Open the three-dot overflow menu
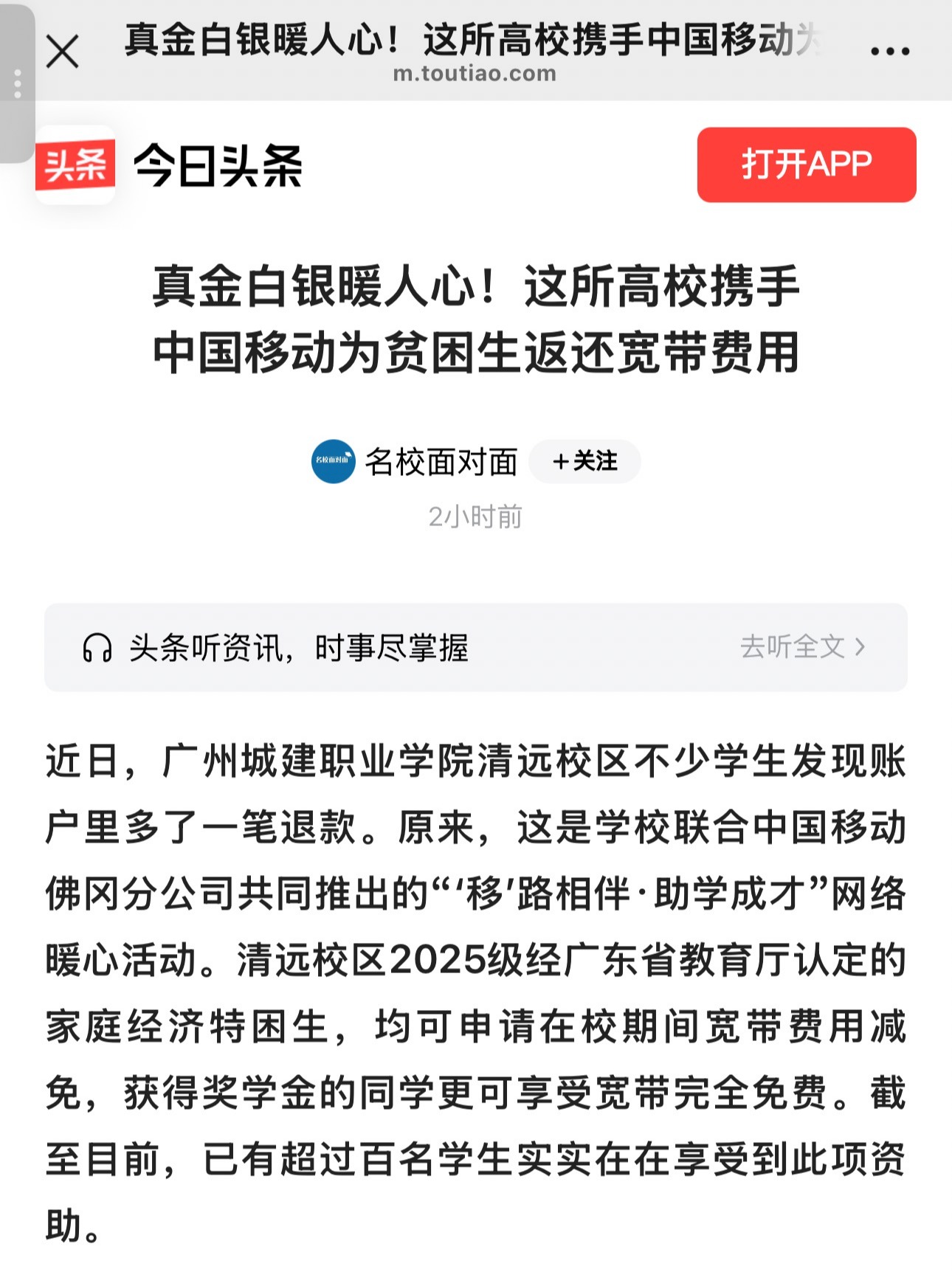952x1272 pixels. (889, 52)
